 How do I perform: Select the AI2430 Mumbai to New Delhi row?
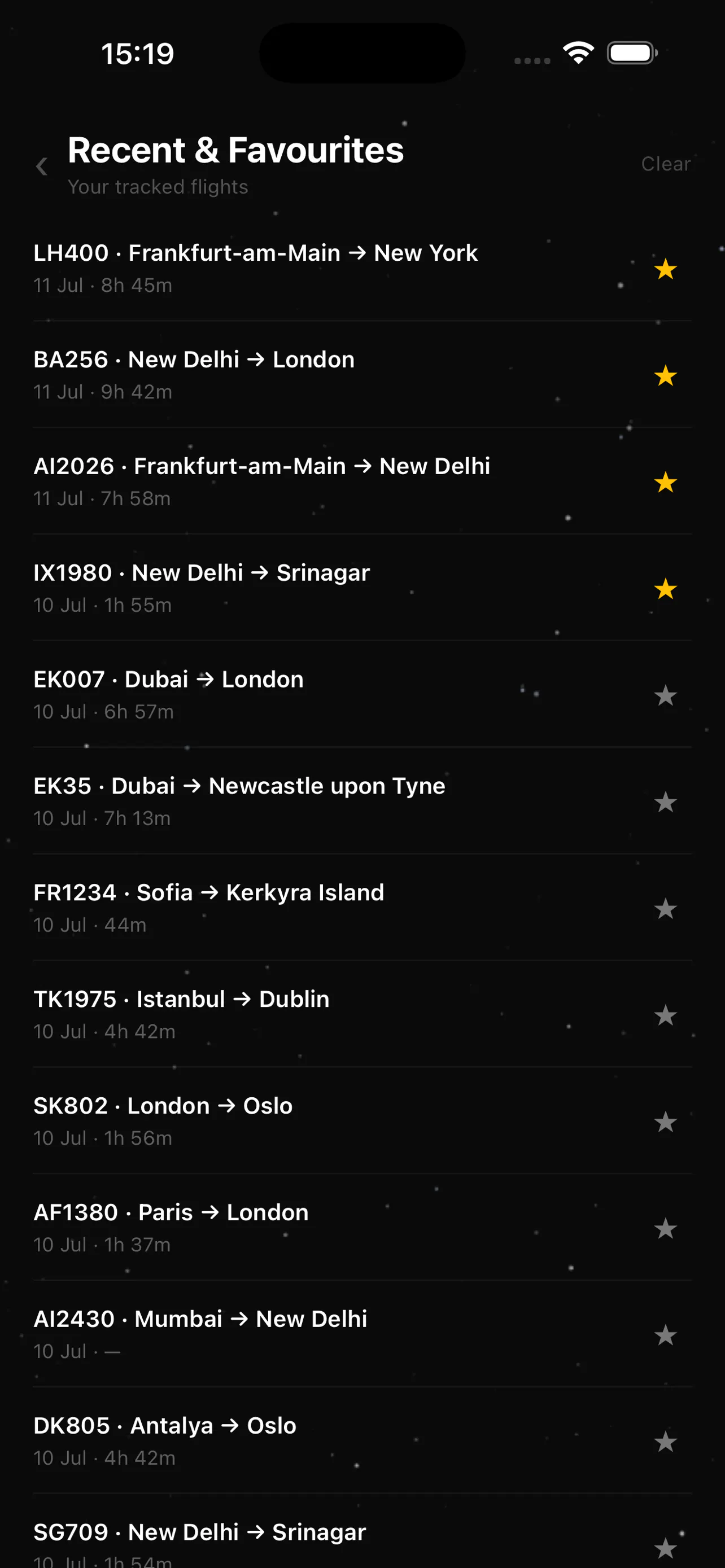(x=362, y=1333)
